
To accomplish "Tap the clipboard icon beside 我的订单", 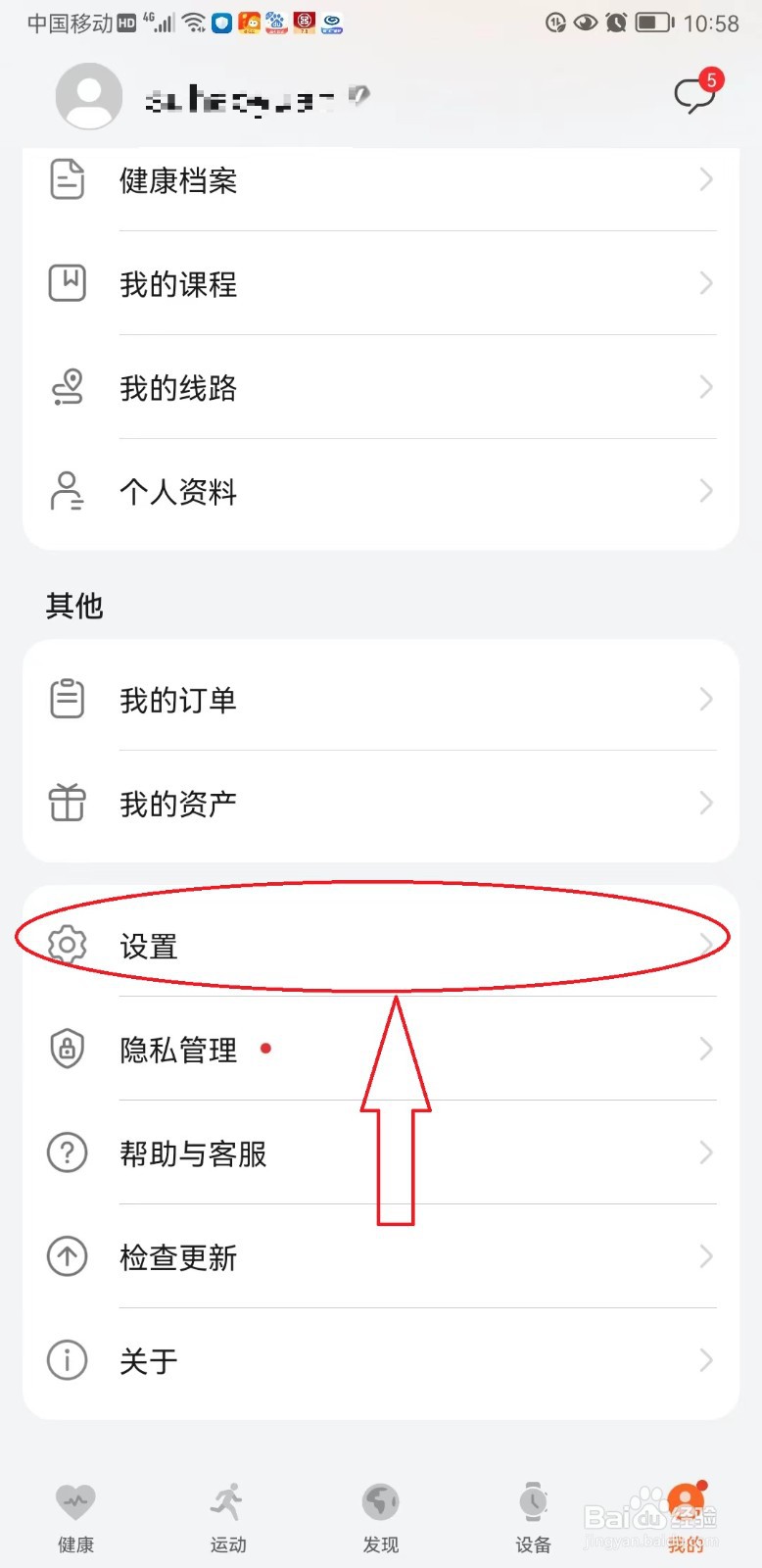I will pos(66,699).
